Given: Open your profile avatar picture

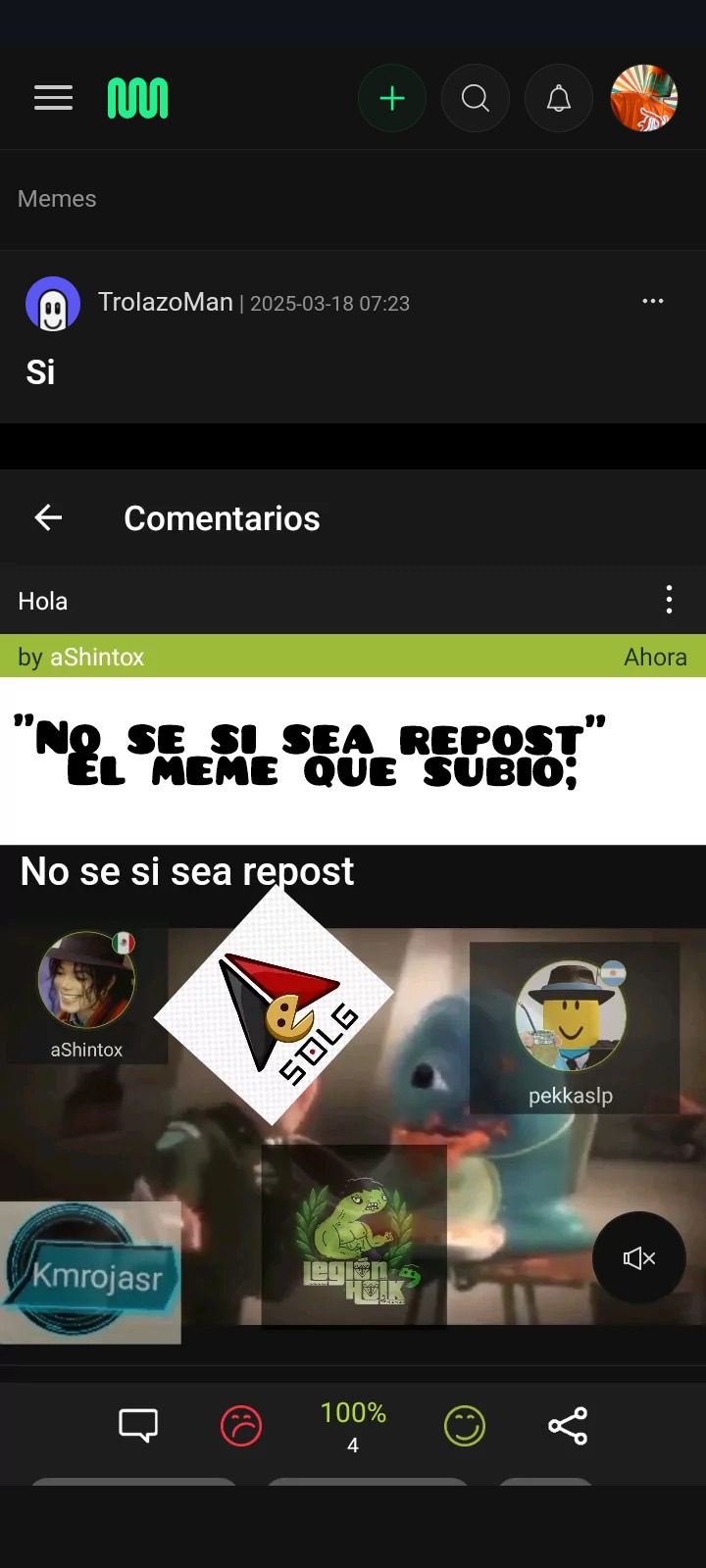Looking at the screenshot, I should point(644,98).
